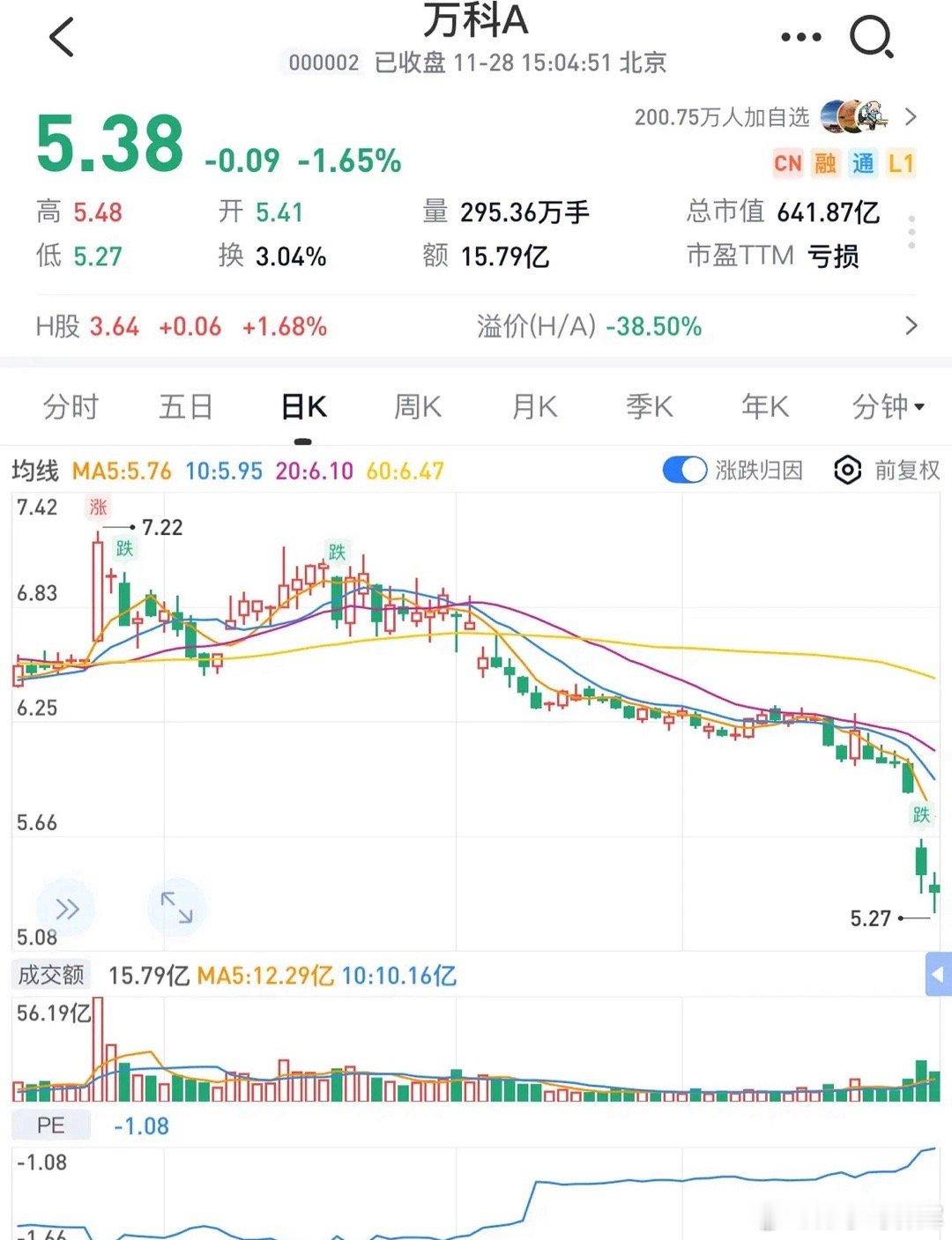Select the 周K tab

[417, 407]
